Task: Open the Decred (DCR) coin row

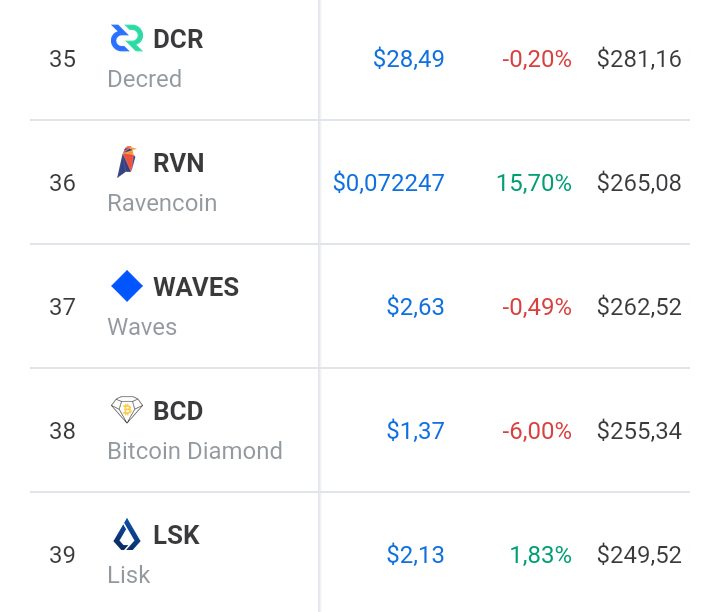Action: (x=178, y=58)
